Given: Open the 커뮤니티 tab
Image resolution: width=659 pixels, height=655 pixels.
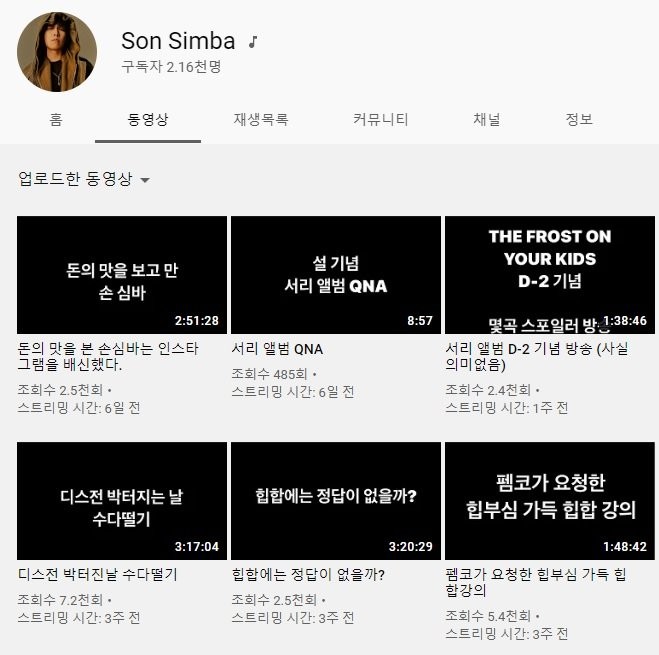Looking at the screenshot, I should coord(381,120).
